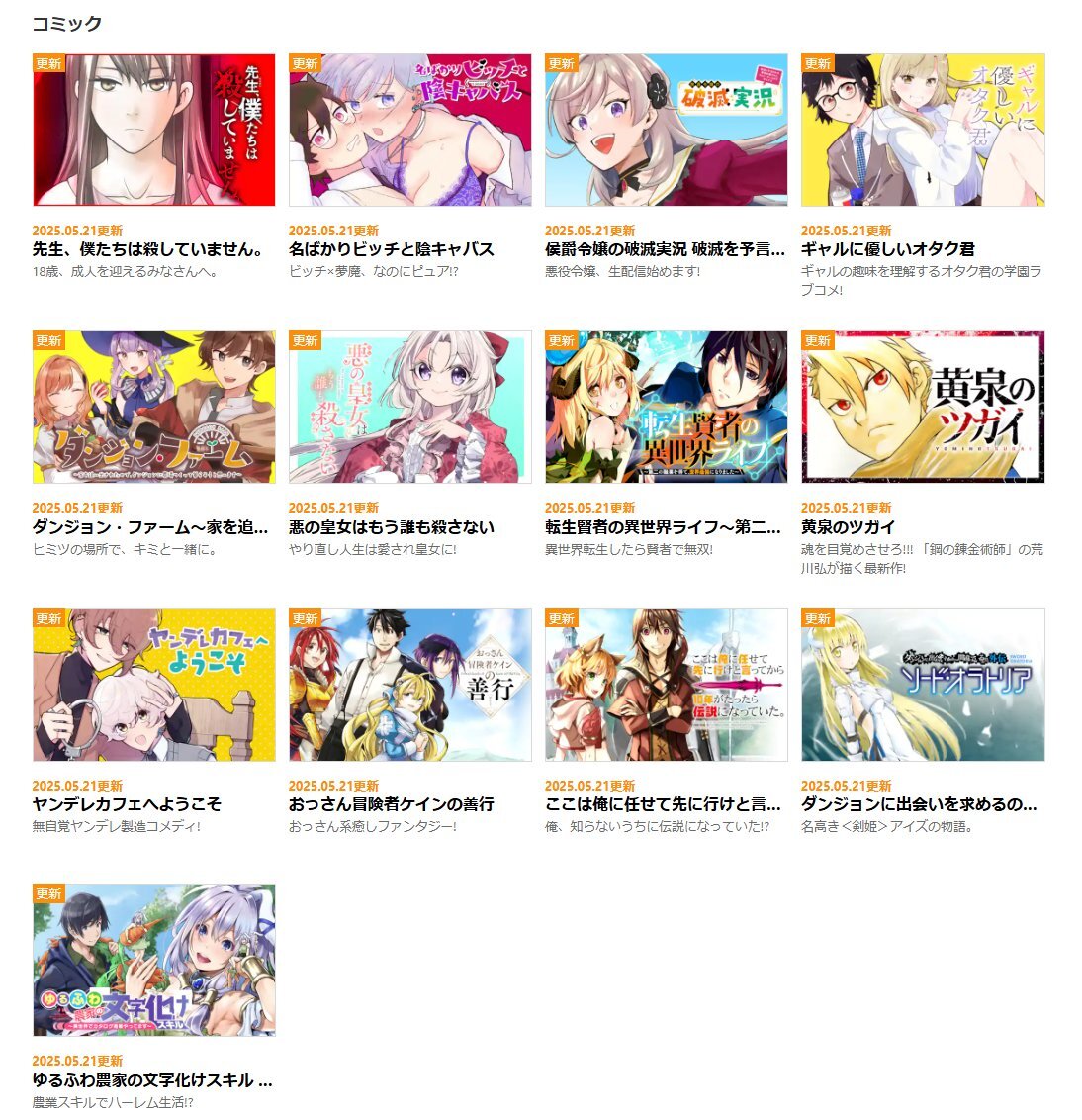Open 悪の皇女はもう誰も殺さない

coord(409,408)
